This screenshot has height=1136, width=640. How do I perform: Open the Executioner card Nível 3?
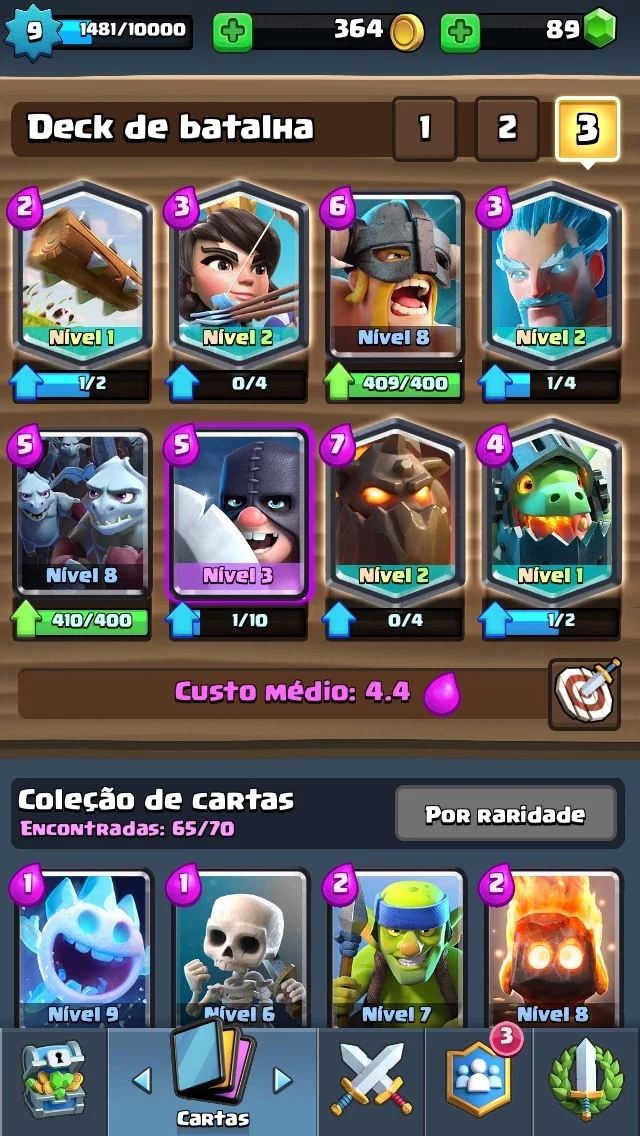(x=238, y=513)
